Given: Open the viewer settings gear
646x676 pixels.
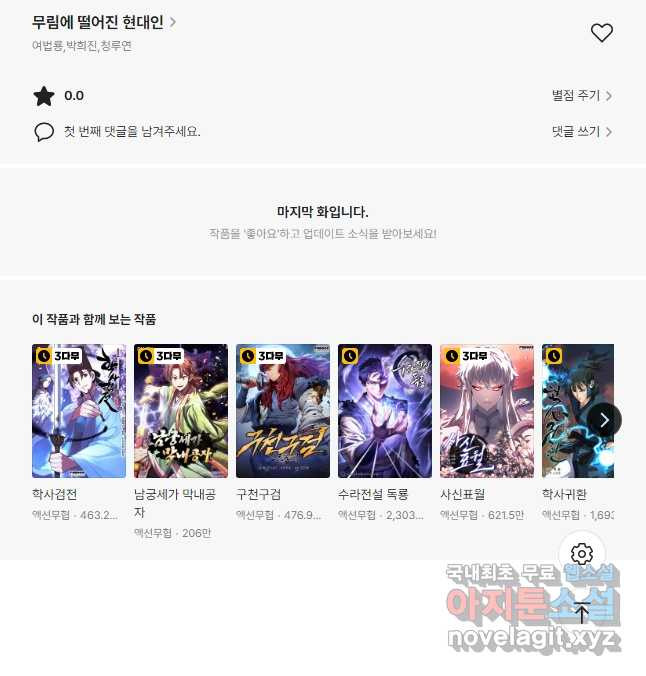Looking at the screenshot, I should (x=582, y=553).
